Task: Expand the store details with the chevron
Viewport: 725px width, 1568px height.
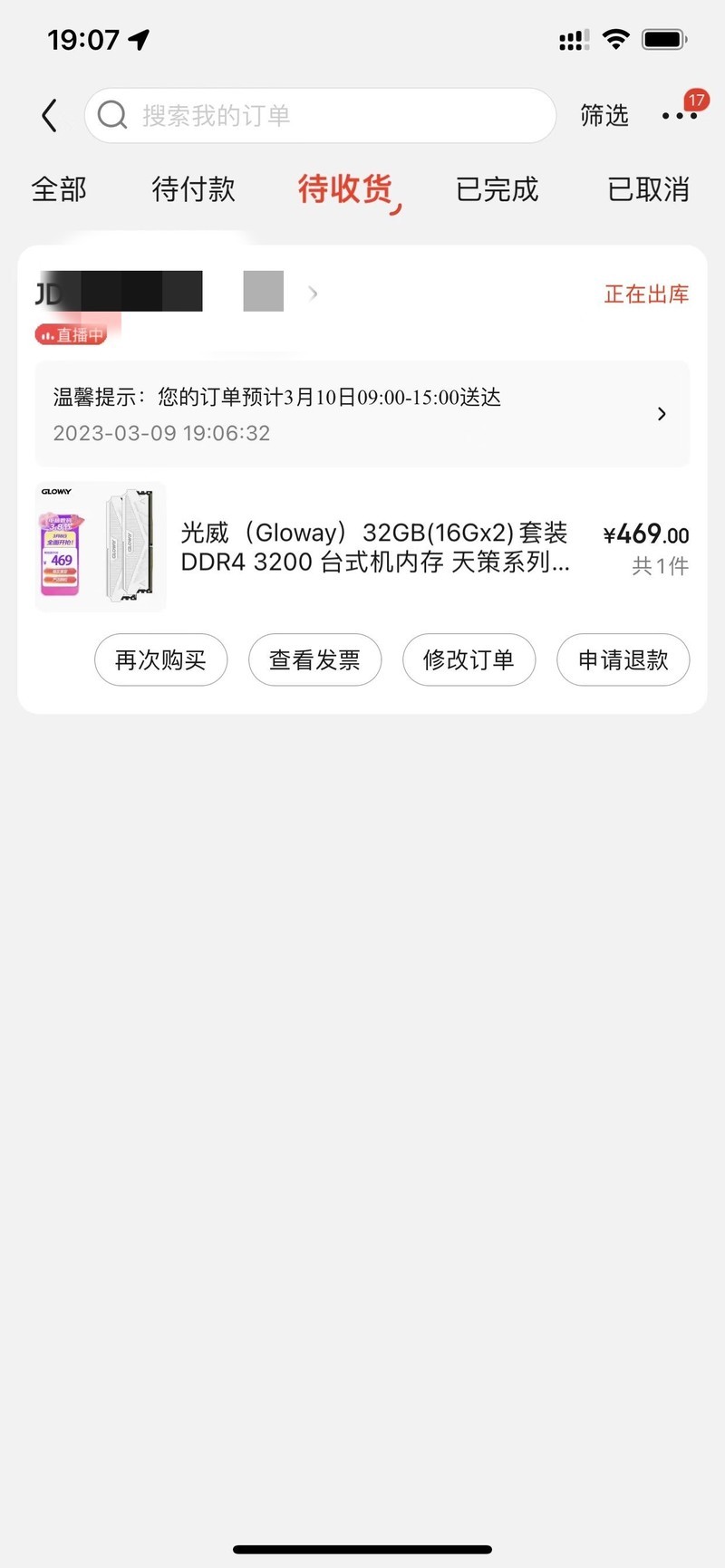Action: (313, 293)
